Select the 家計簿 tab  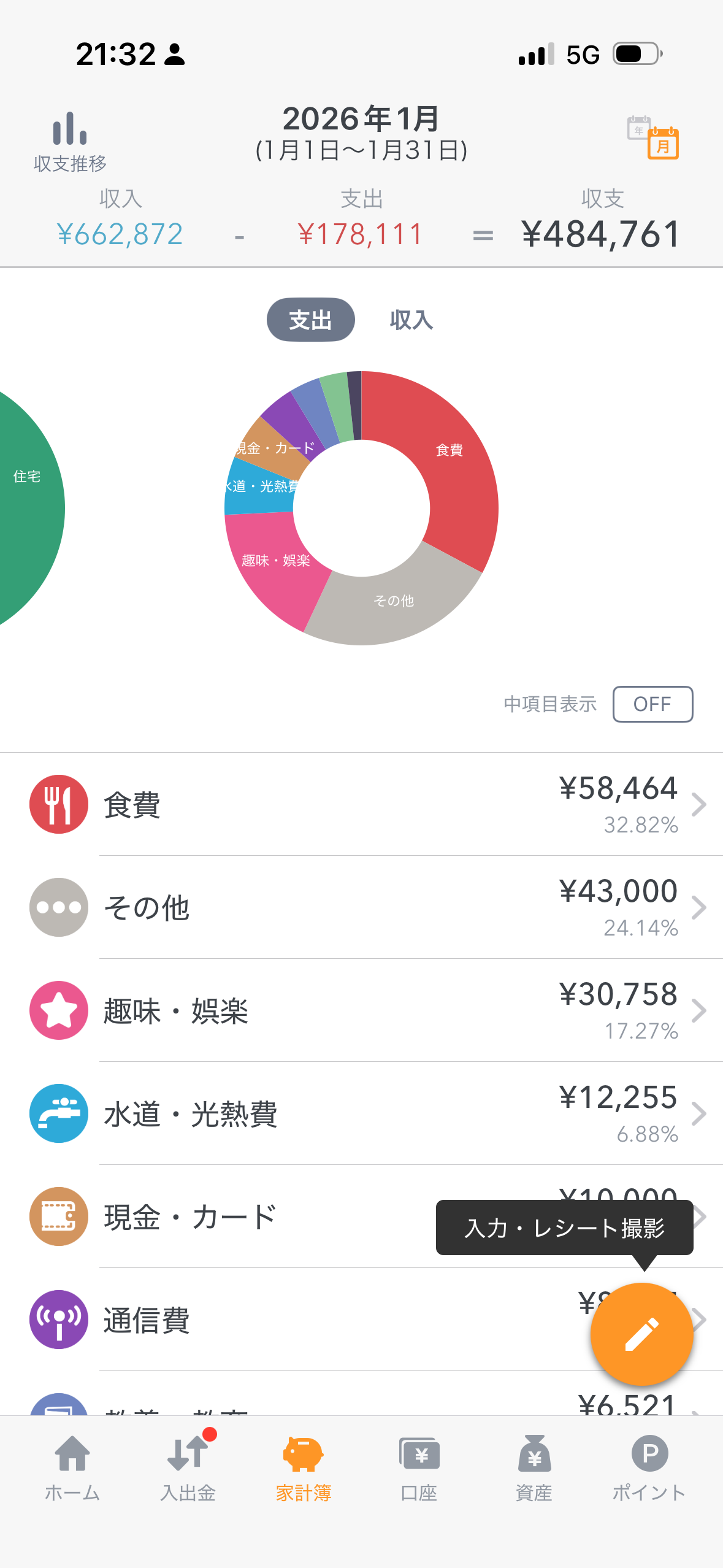pyautogui.click(x=303, y=1467)
